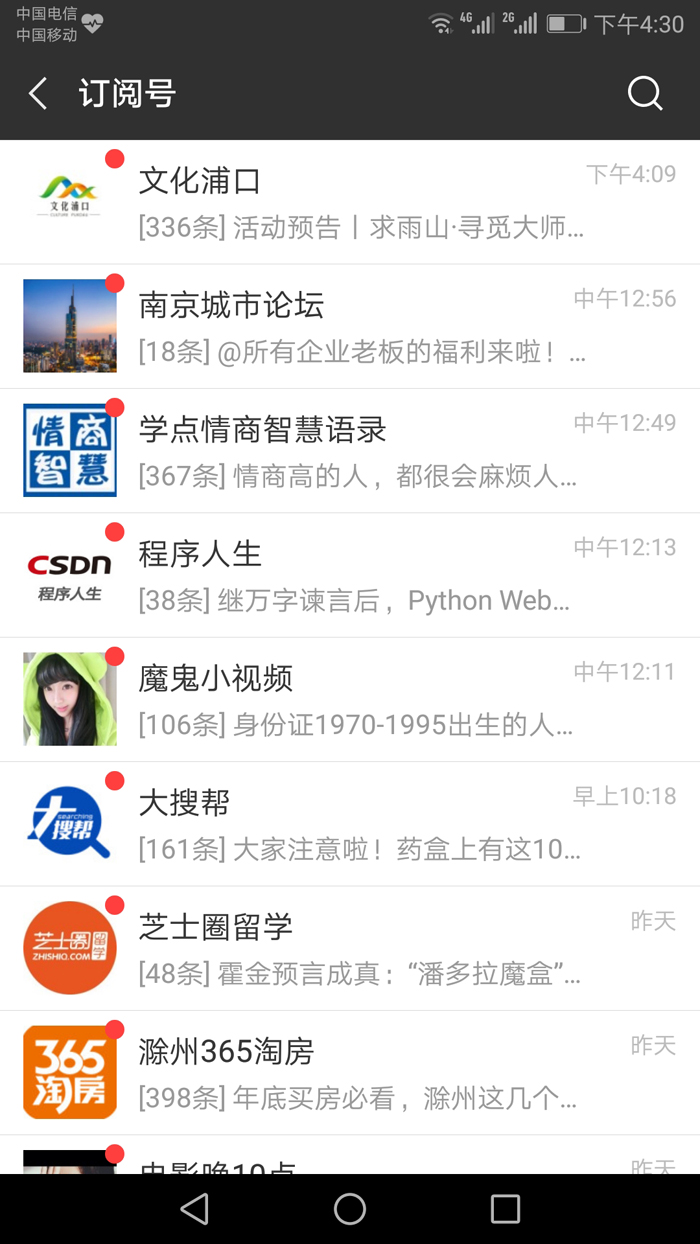Tap the system home button
Image resolution: width=700 pixels, height=1244 pixels.
pyautogui.click(x=350, y=1209)
